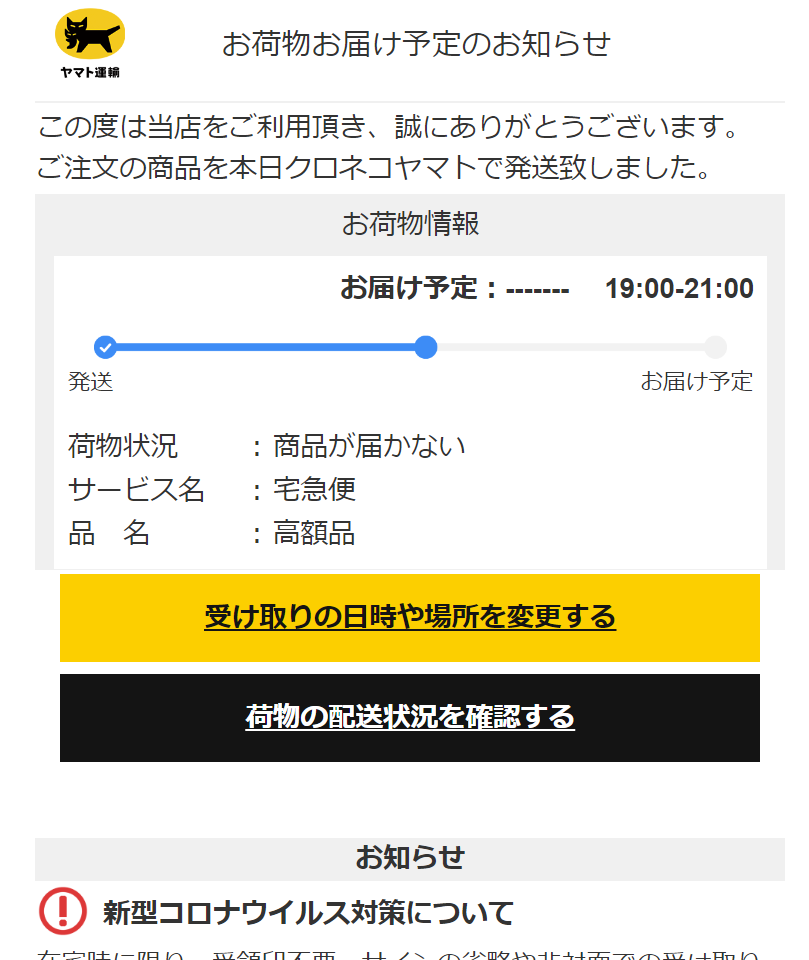
Task: Tap 受け取りの日時や場所を変更する yellow button
Action: point(410,617)
